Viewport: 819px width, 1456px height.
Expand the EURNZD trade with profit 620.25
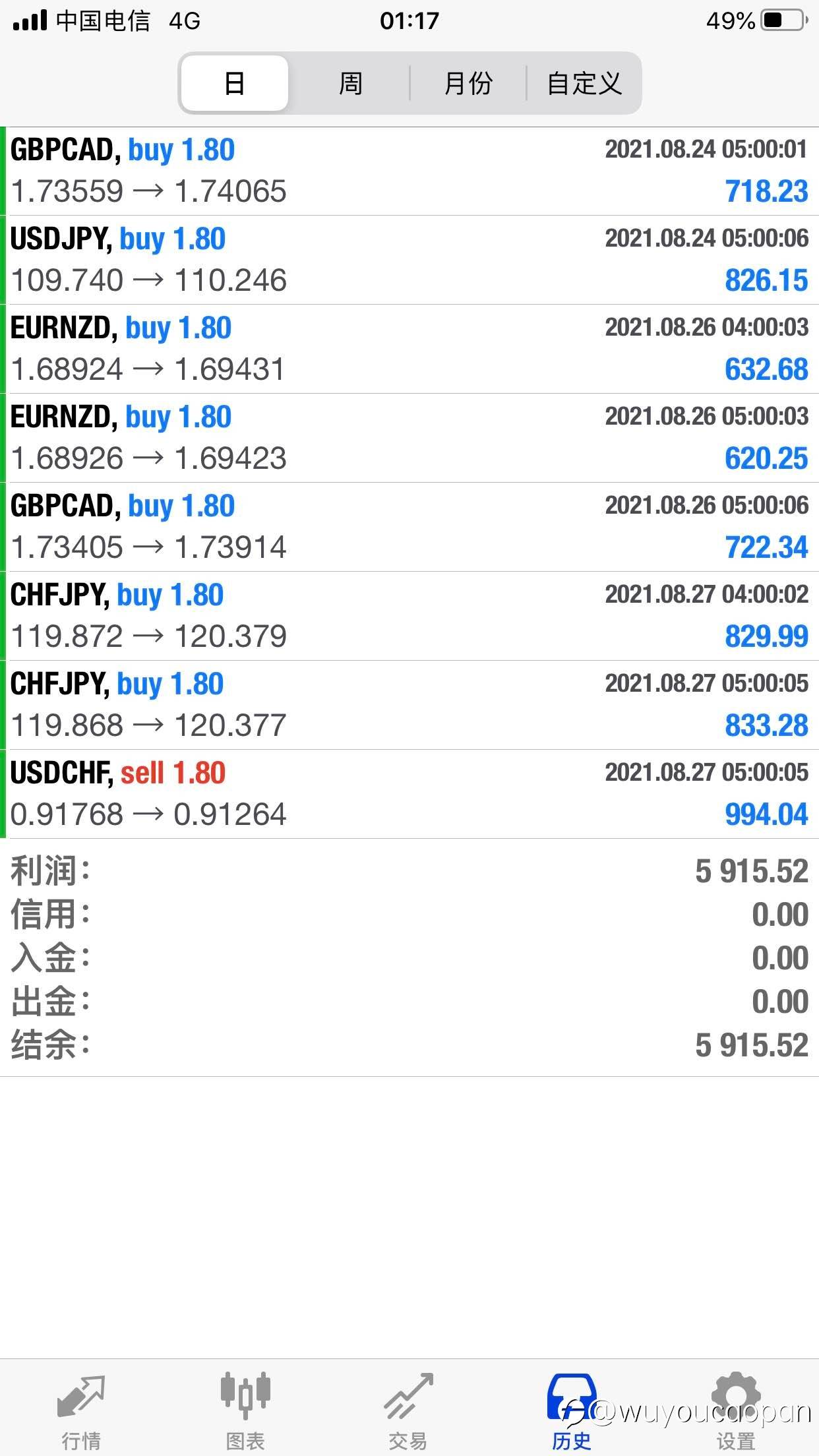[409, 439]
